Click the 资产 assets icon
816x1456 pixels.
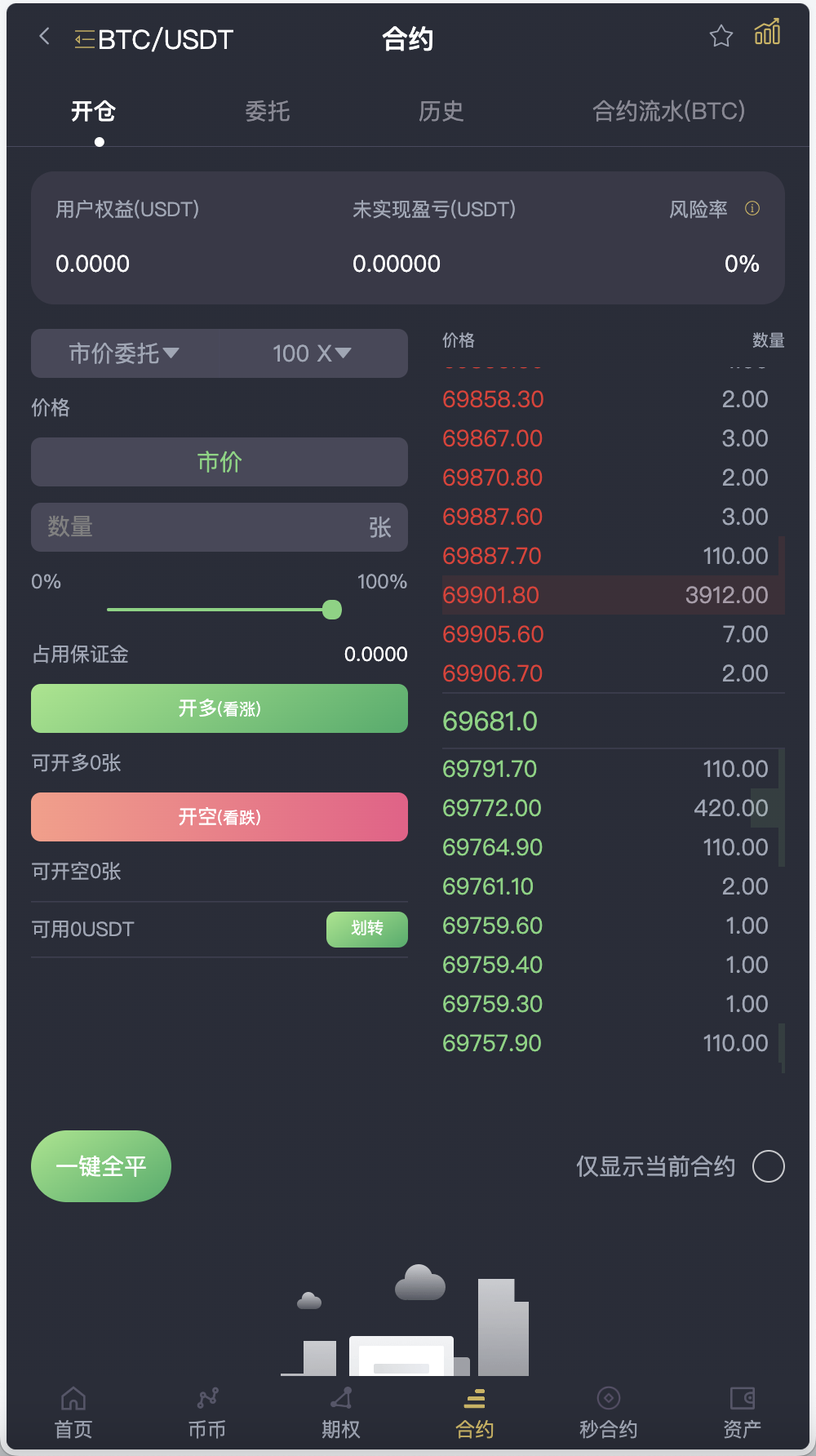coord(742,1410)
